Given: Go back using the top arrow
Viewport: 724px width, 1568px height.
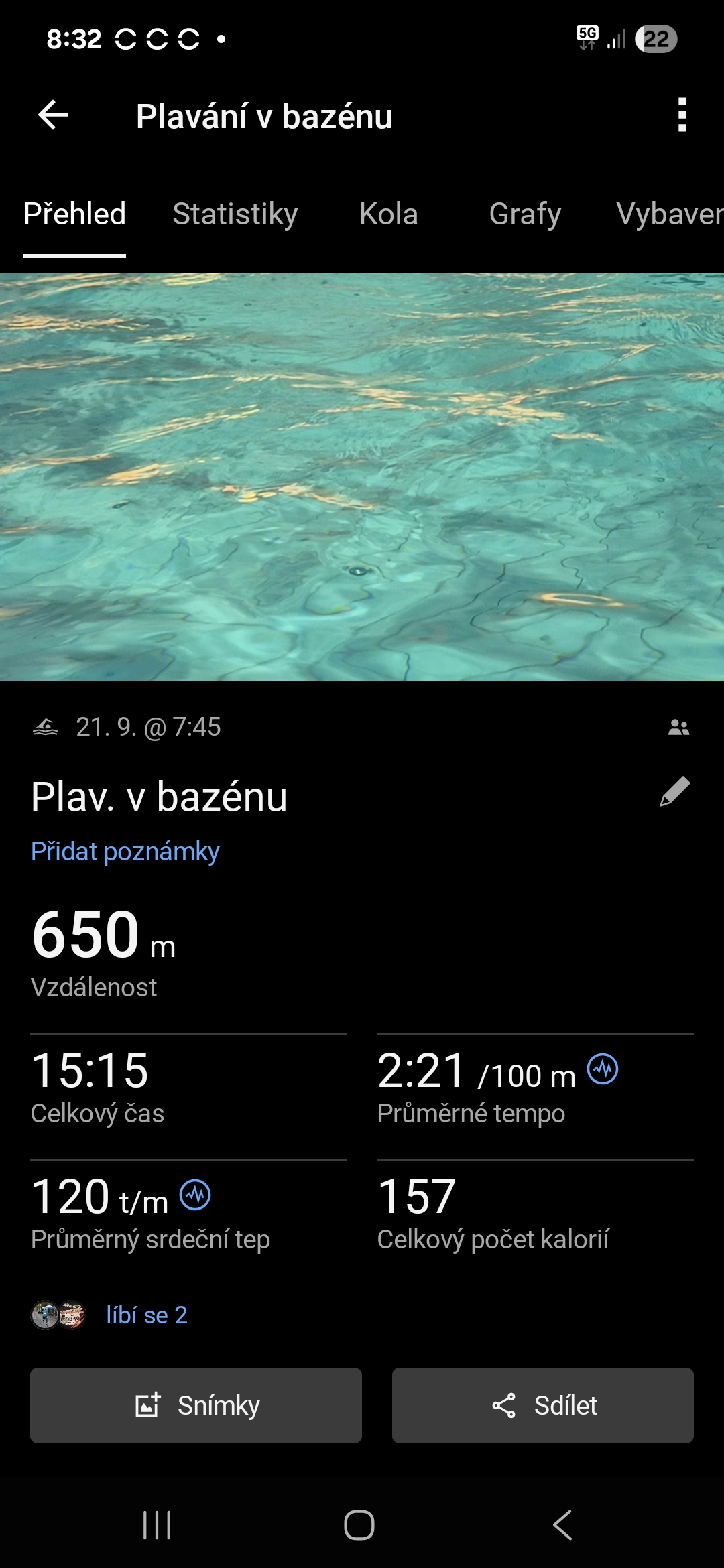Looking at the screenshot, I should pos(54,115).
